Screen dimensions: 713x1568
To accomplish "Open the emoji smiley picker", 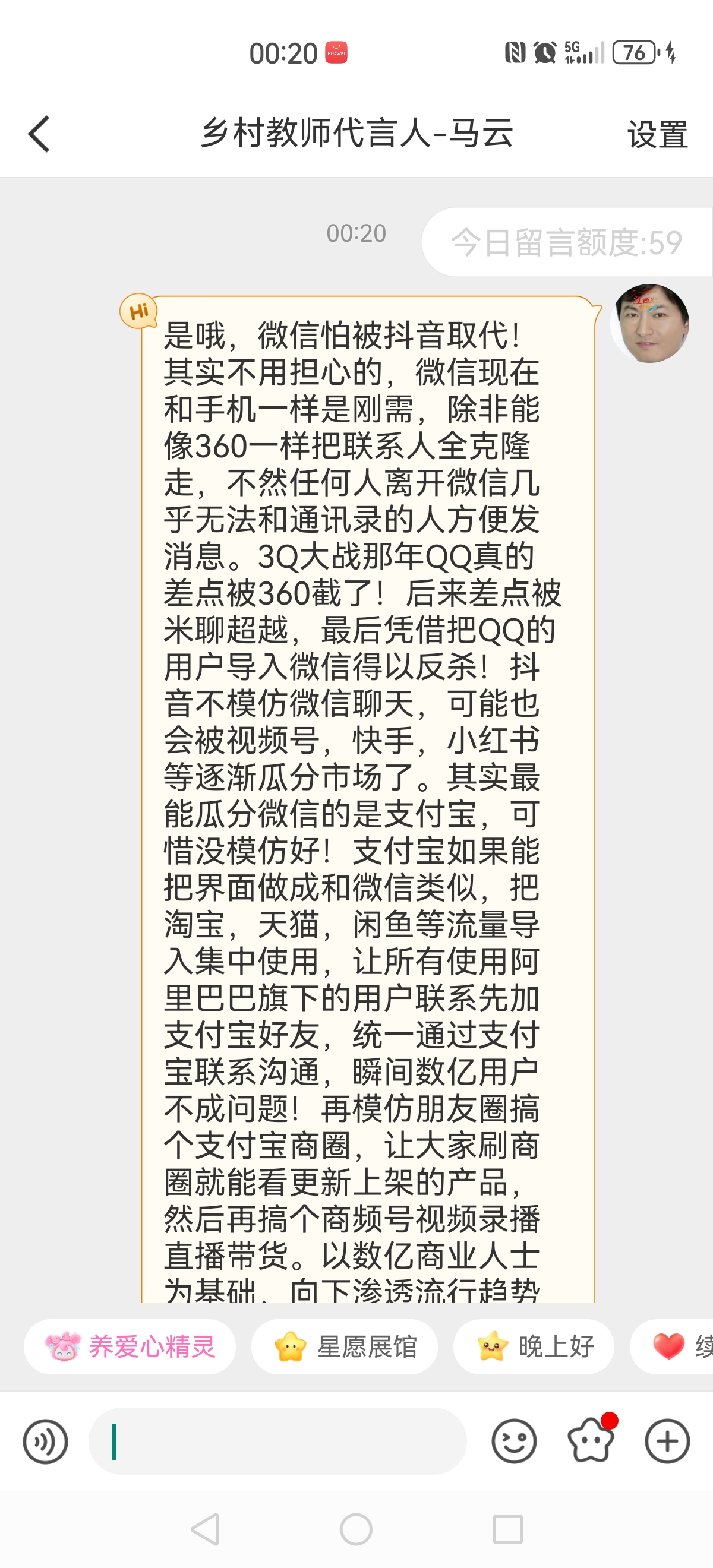I will (x=514, y=1441).
